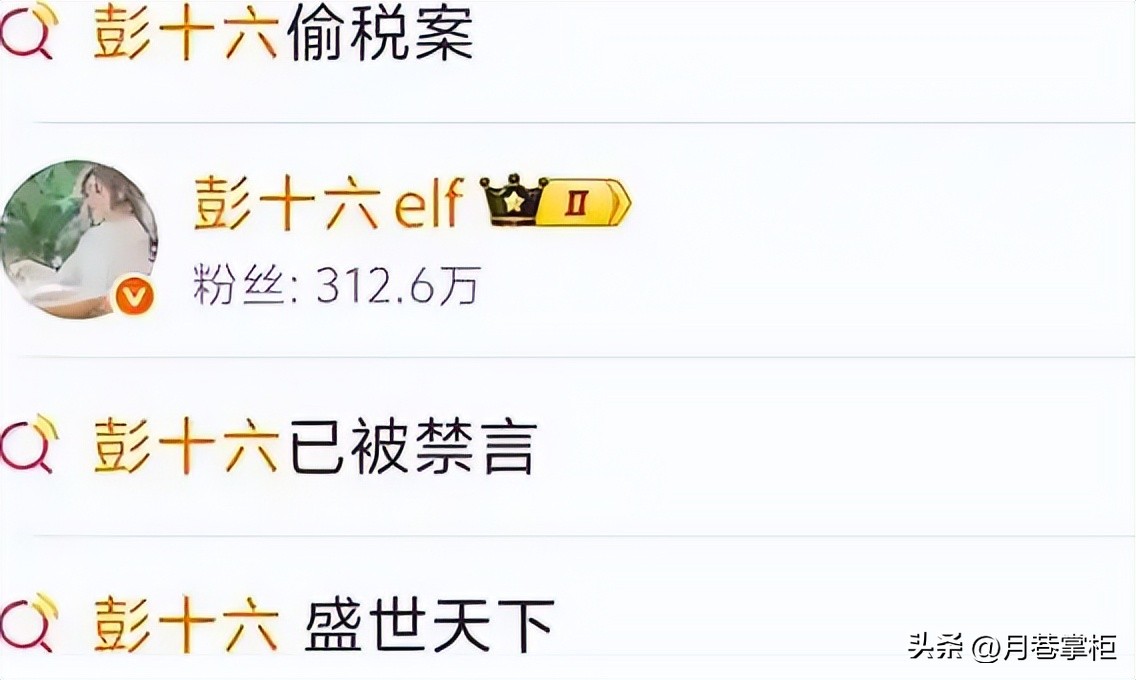
Task: Open the 彭十六elf user profile
Action: [330, 206]
